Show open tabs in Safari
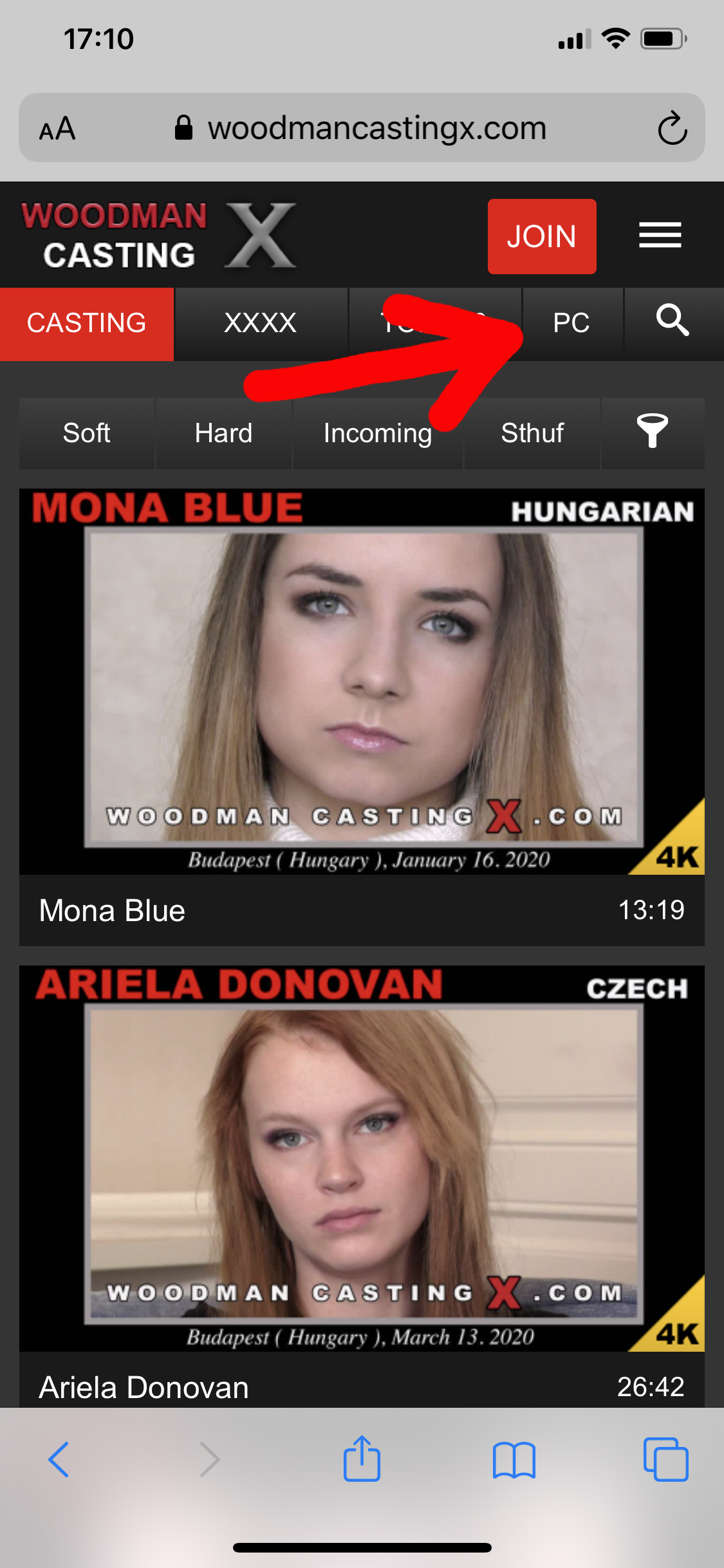 [x=665, y=1459]
